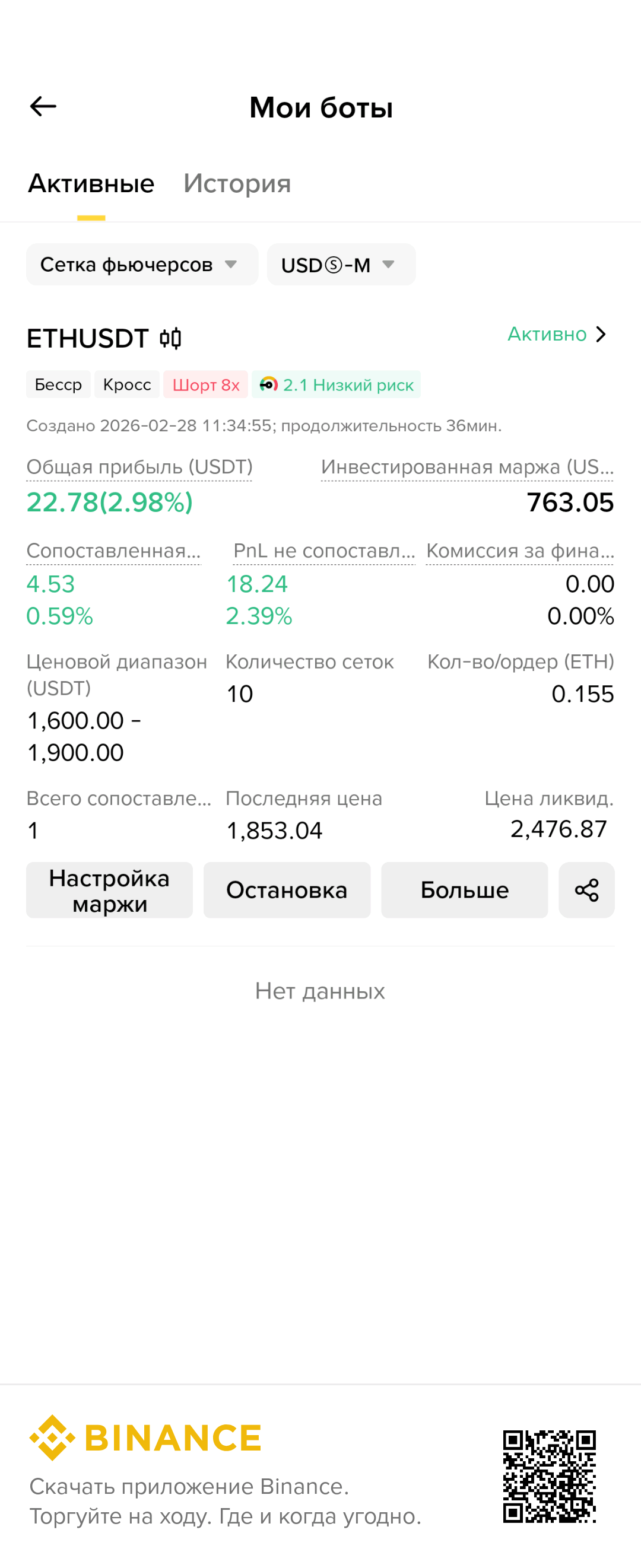
Task: Open the USDⓈ-M dropdown
Action: click(341, 264)
